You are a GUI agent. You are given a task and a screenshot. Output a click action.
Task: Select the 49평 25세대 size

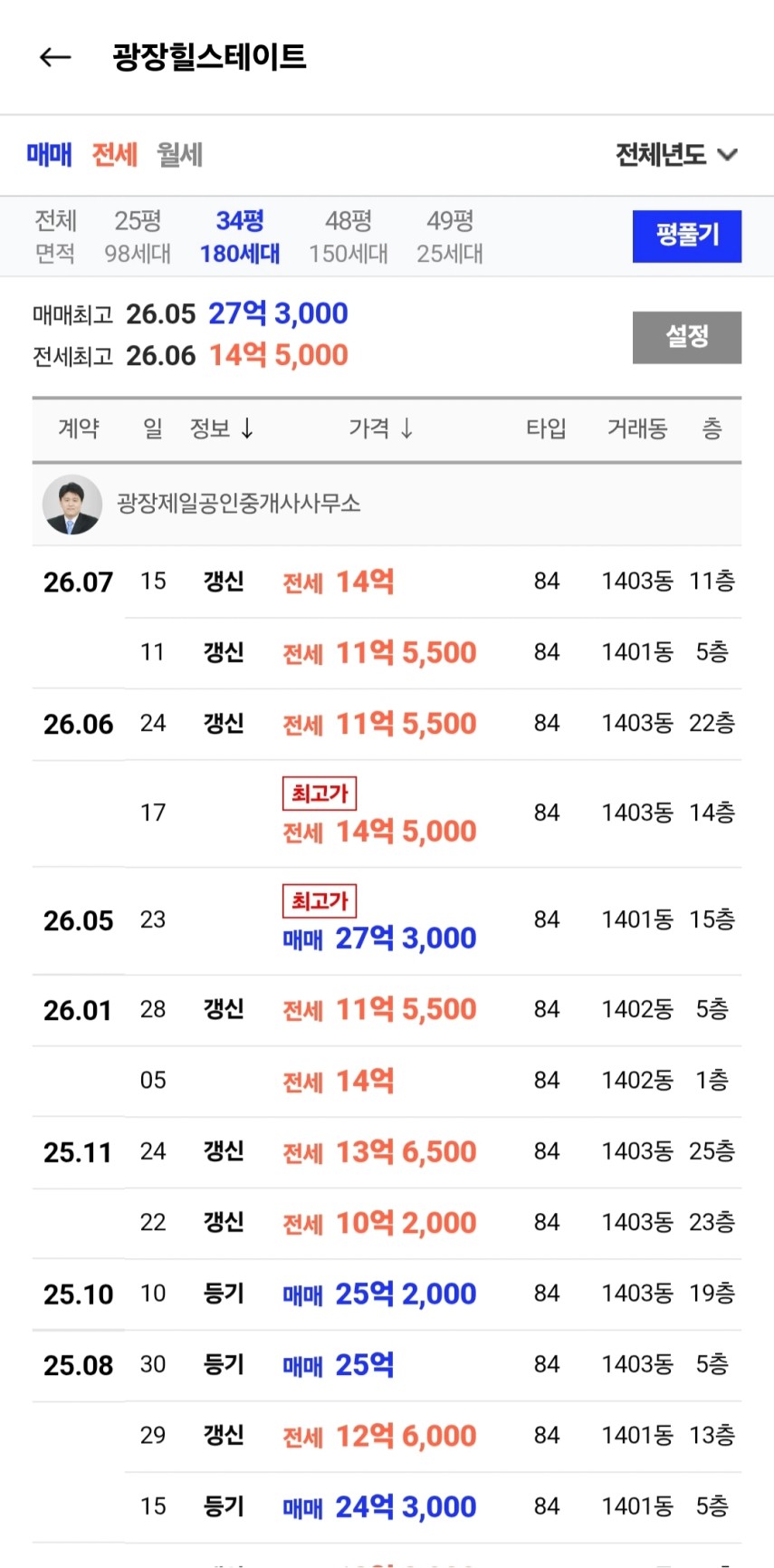pyautogui.click(x=450, y=236)
